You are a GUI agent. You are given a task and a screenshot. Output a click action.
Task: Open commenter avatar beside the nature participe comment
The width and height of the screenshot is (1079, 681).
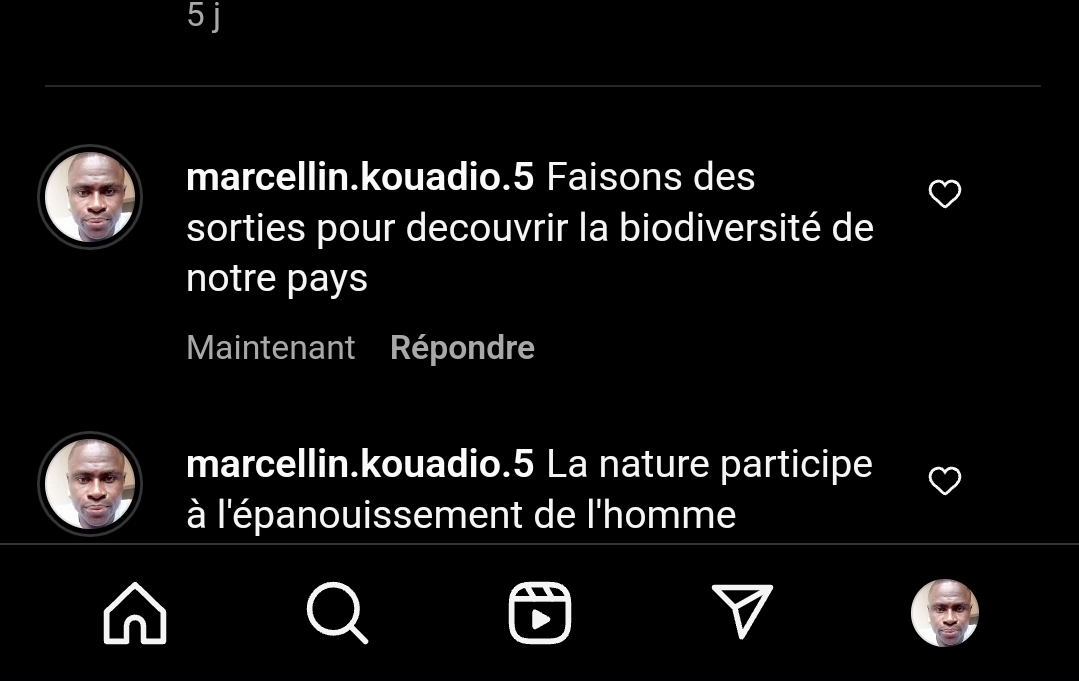[x=90, y=484]
